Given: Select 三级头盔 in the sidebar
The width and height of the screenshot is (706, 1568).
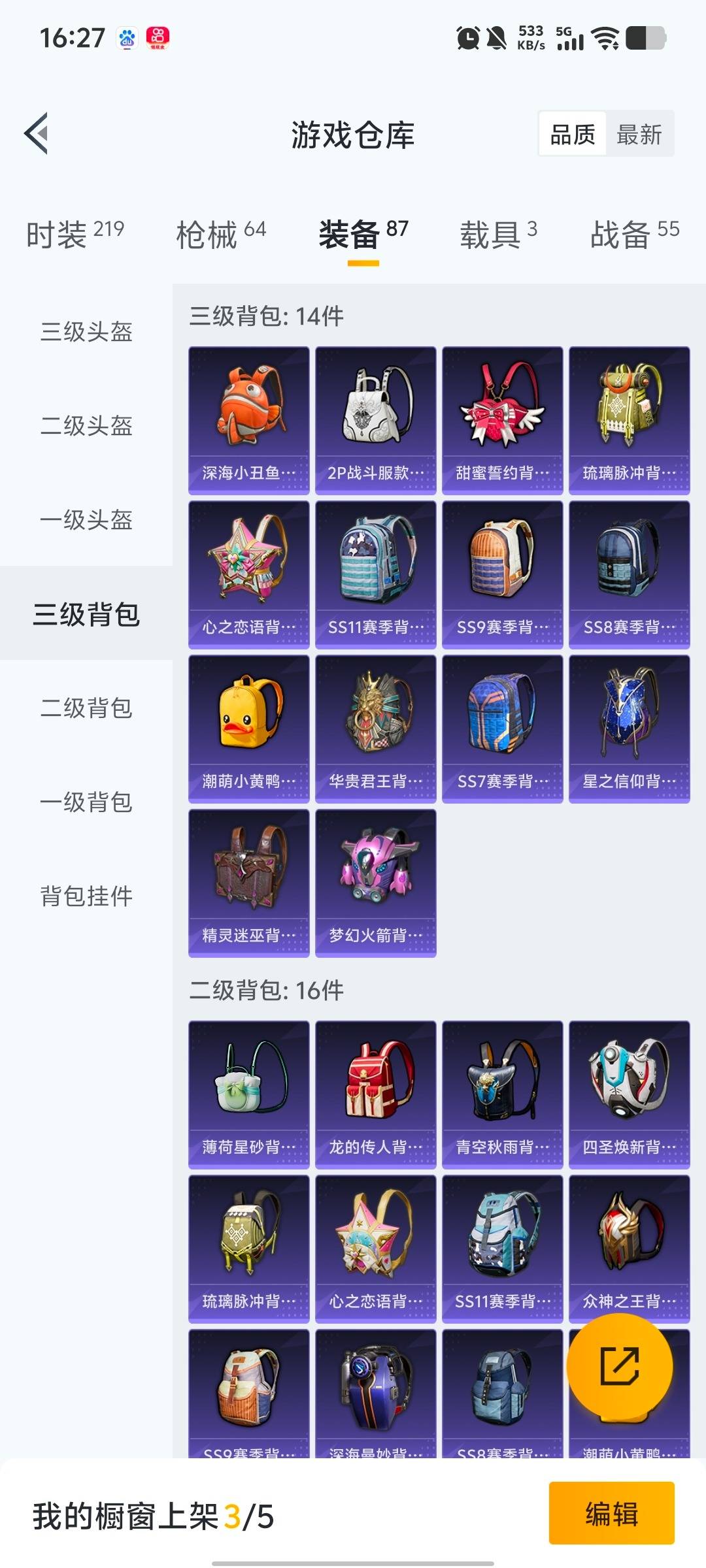Looking at the screenshot, I should tap(85, 333).
